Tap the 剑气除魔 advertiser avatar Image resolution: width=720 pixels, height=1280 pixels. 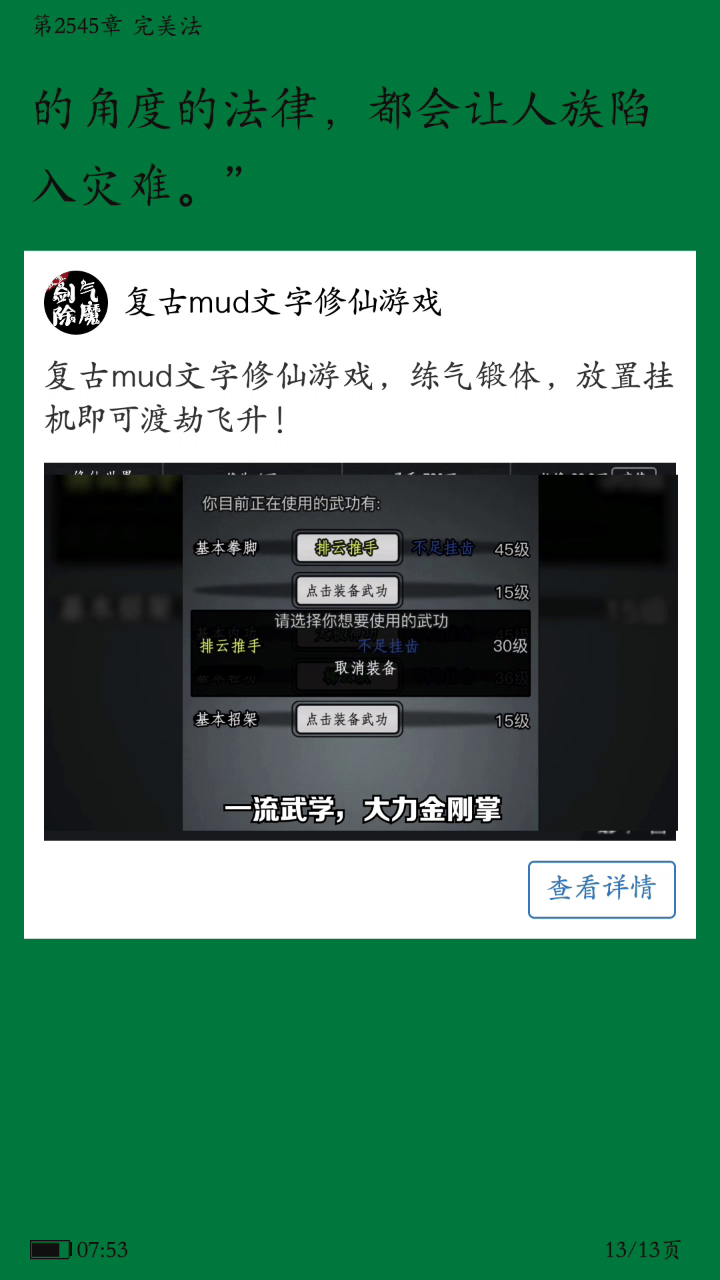[76, 302]
